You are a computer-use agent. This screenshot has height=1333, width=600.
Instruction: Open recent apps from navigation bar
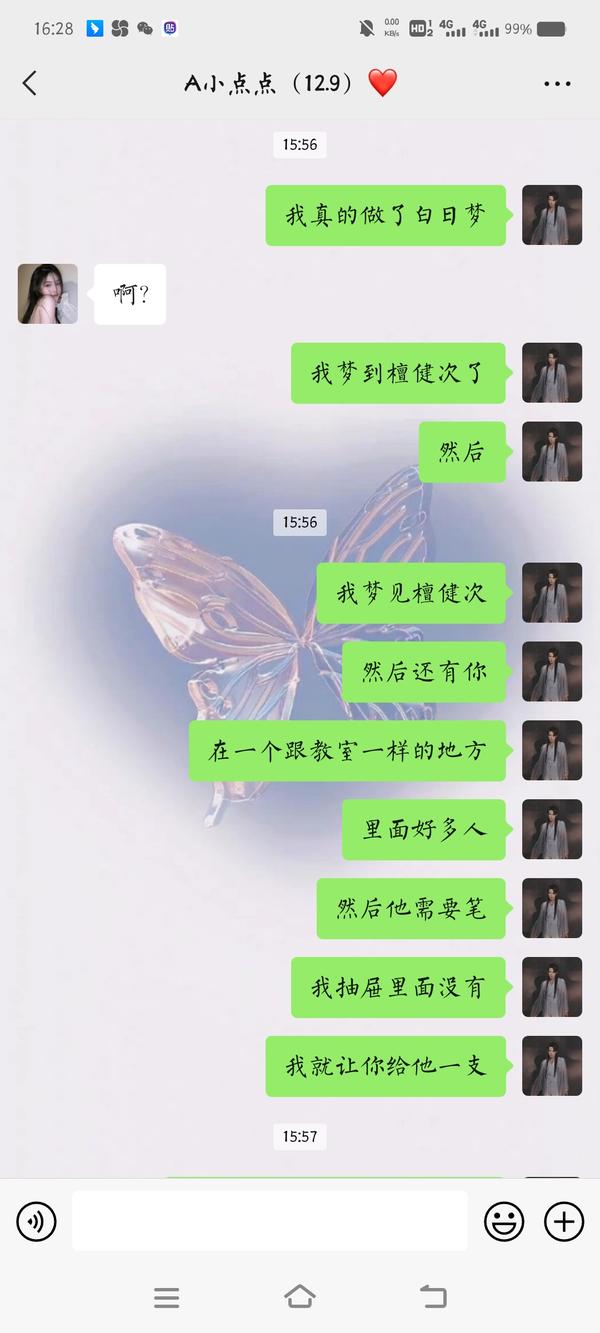coord(167,1297)
